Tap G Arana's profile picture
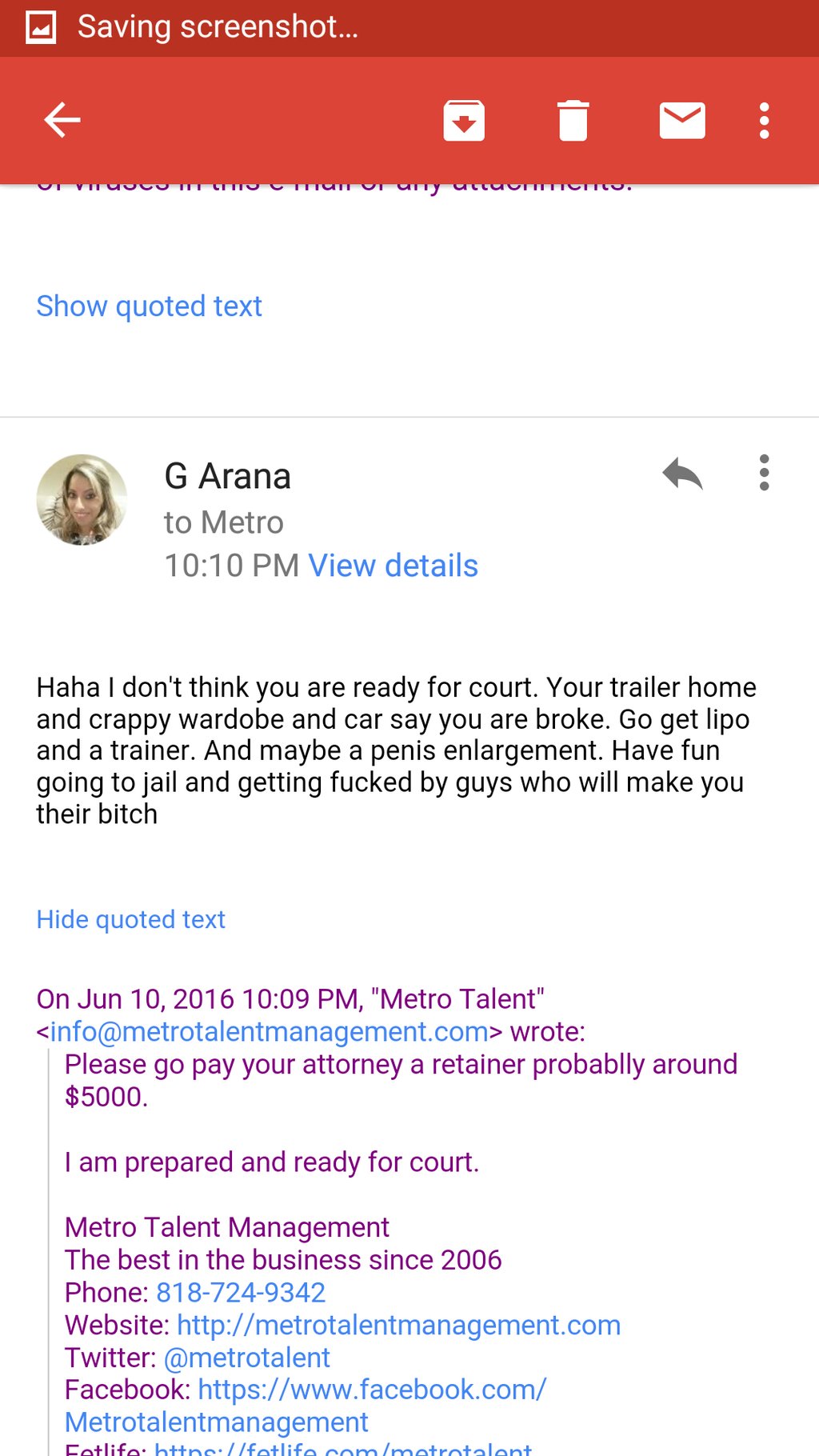The width and height of the screenshot is (819, 1456). pos(82,500)
